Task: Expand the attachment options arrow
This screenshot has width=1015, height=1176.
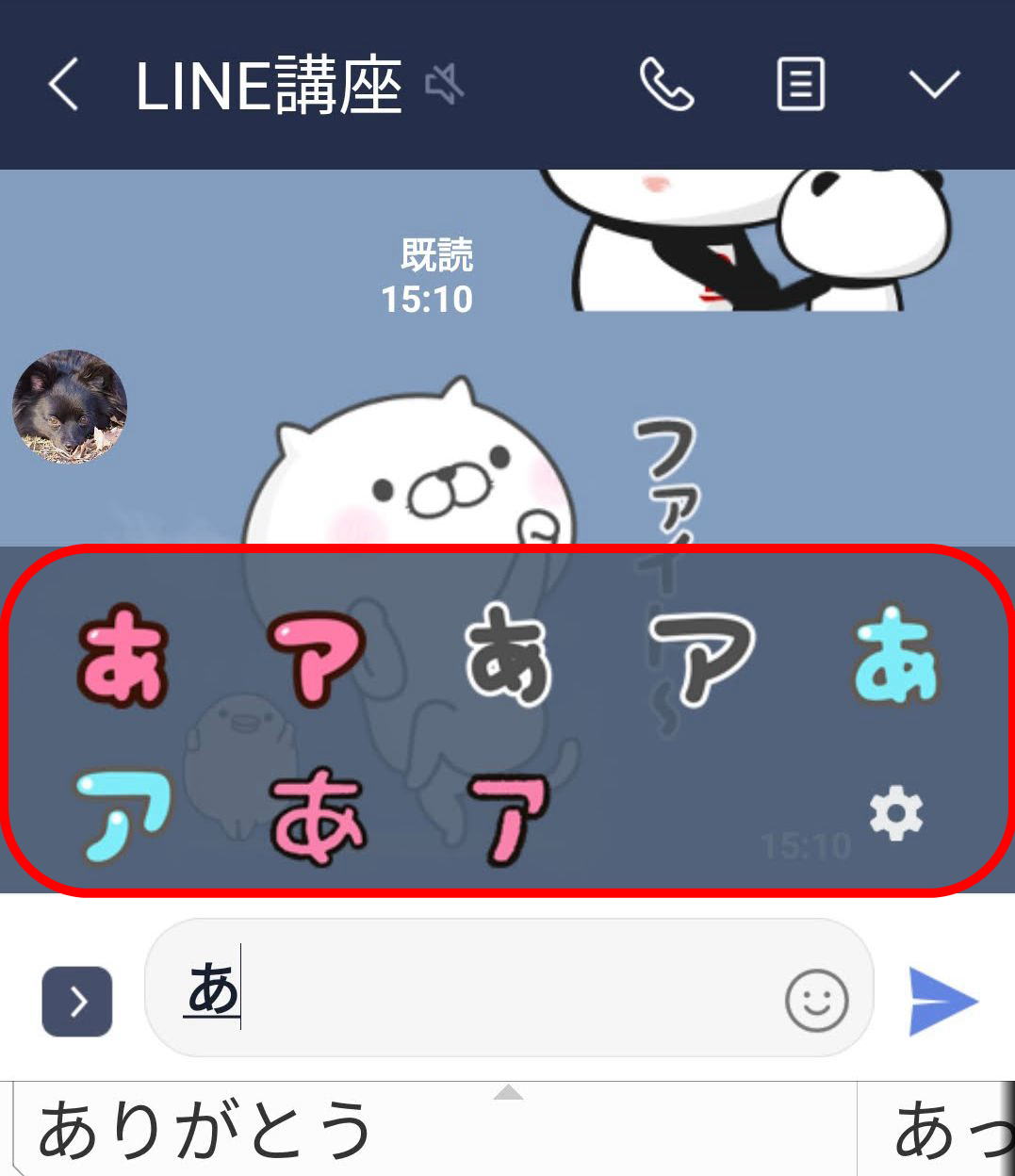Action: (77, 1001)
